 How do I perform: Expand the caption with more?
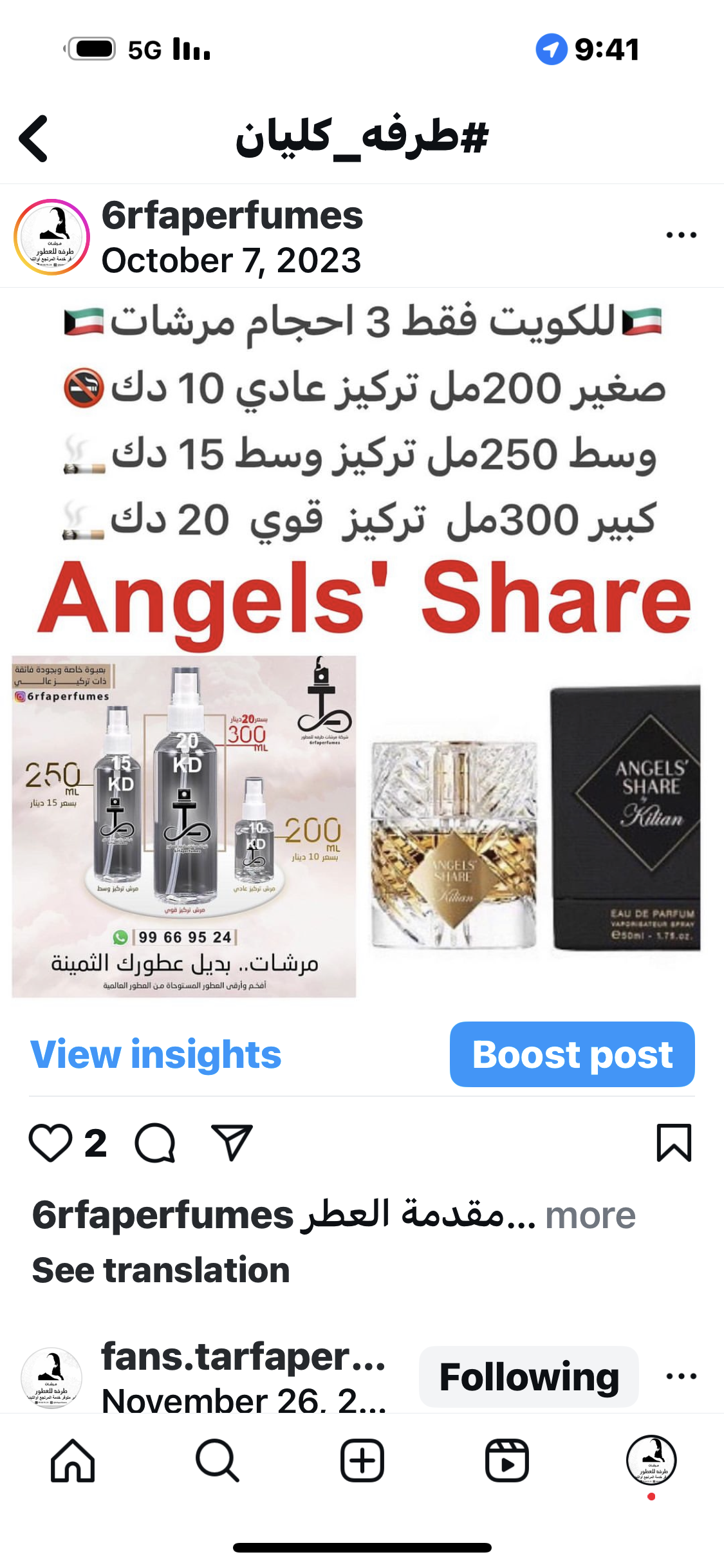590,1216
